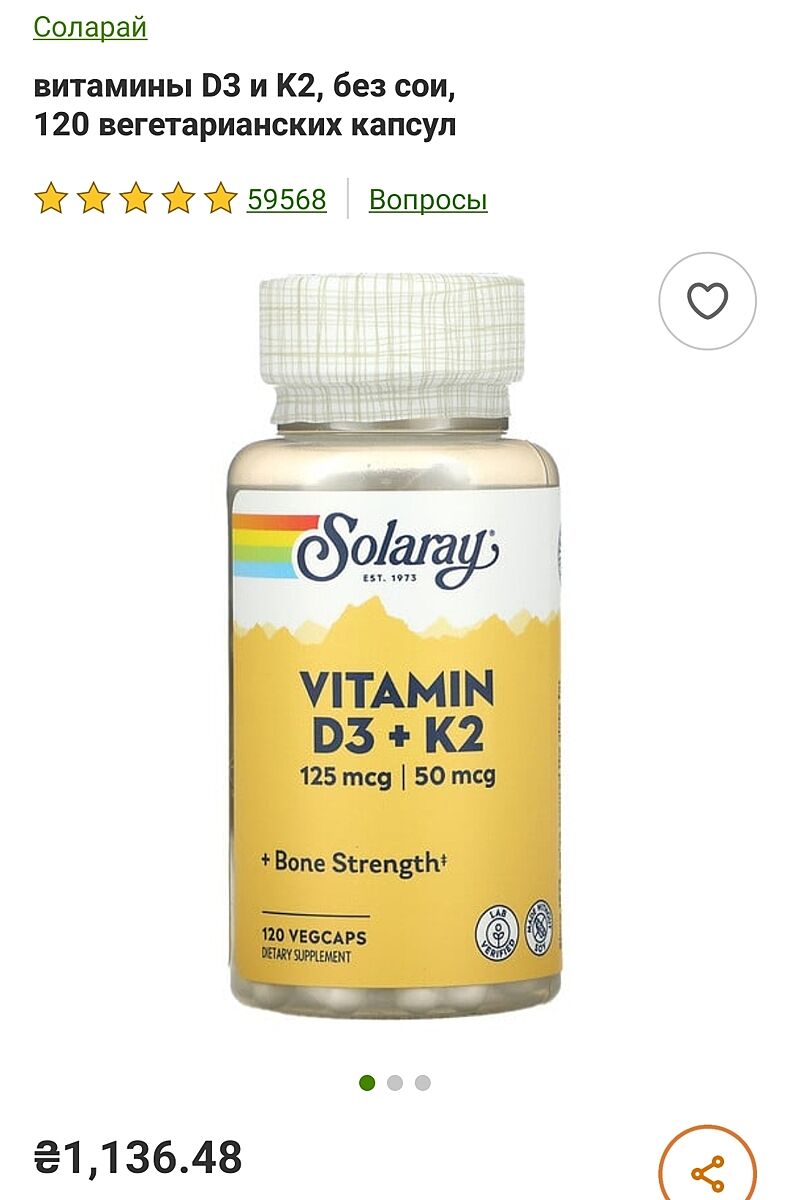
Task: Open the 59568 reviews link
Action: pos(286,200)
